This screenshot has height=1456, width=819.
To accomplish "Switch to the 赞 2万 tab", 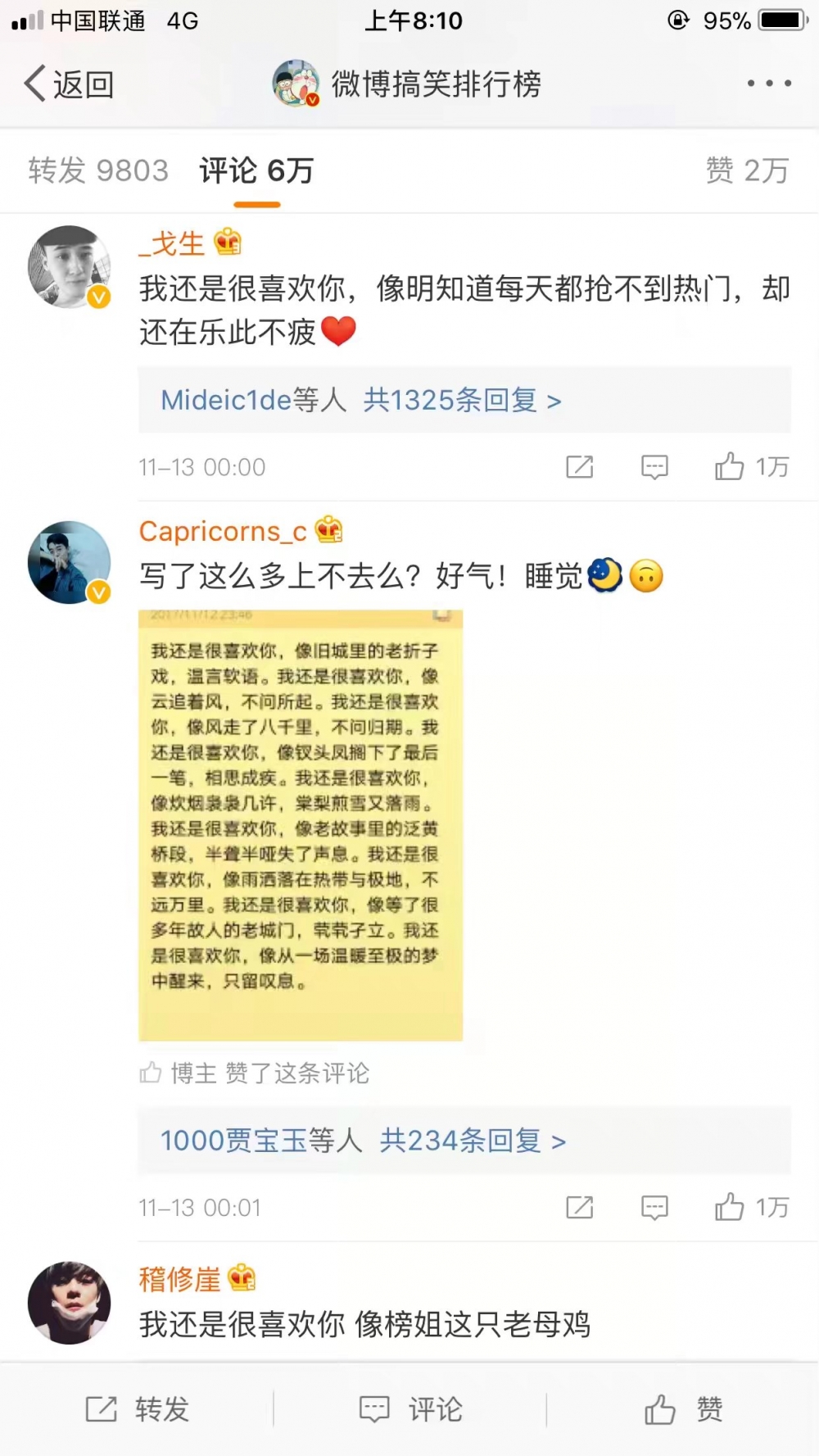I will point(746,170).
